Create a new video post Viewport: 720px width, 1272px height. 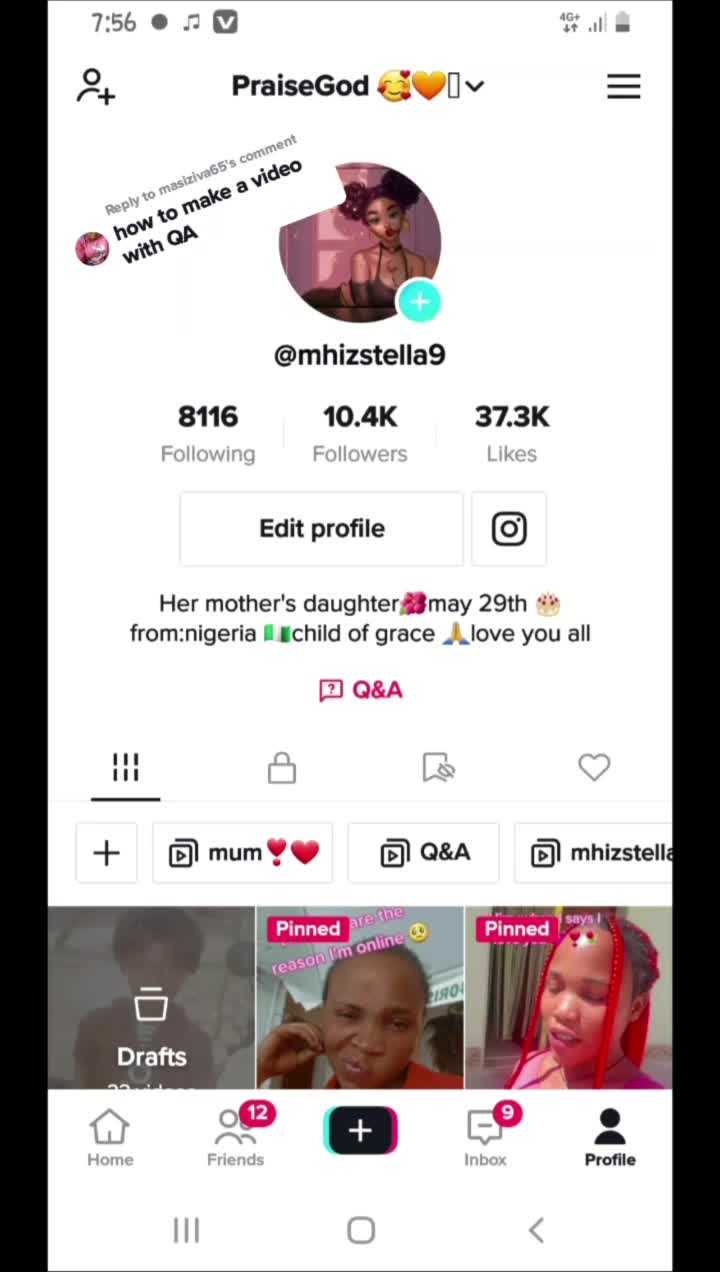click(360, 1131)
